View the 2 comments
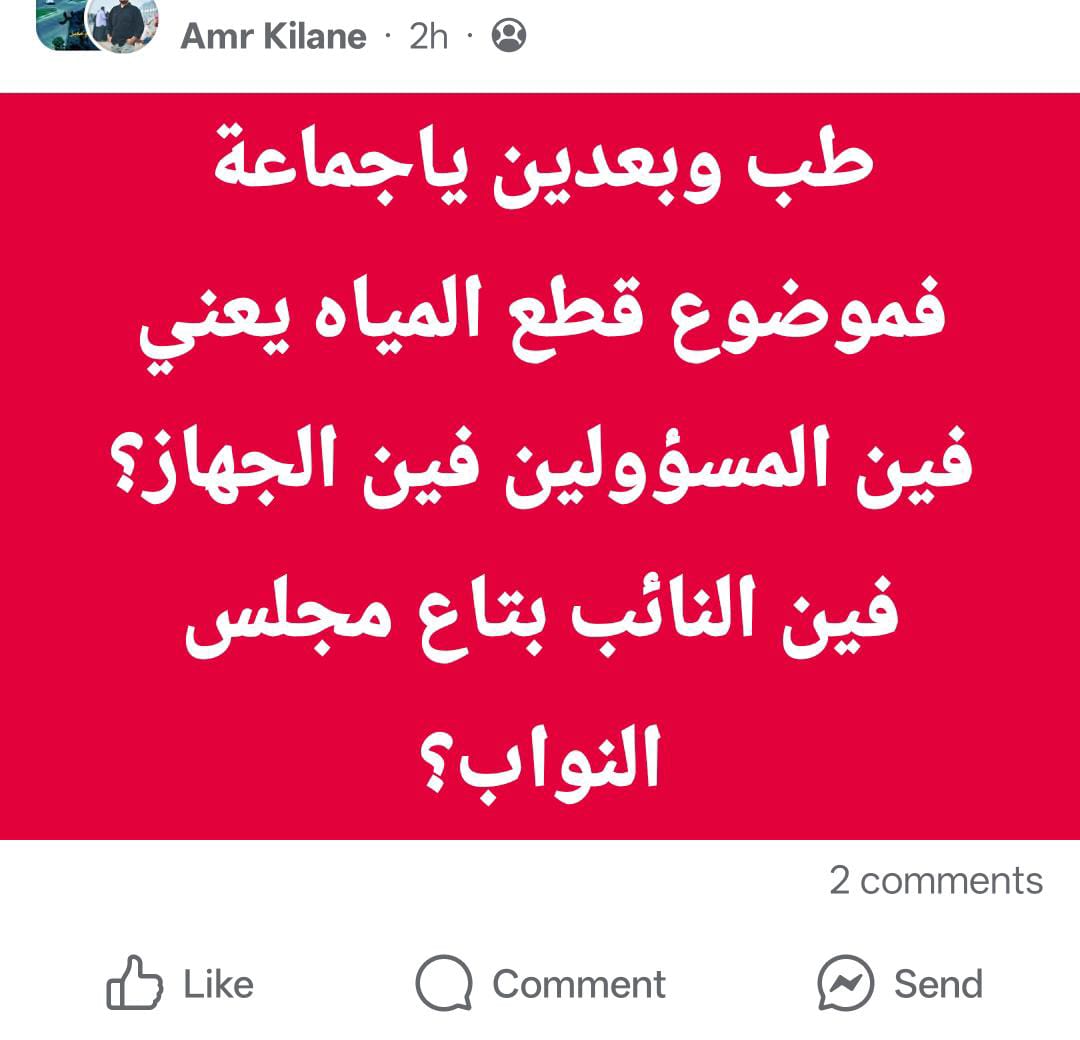1080x1040 pixels. 935,881
